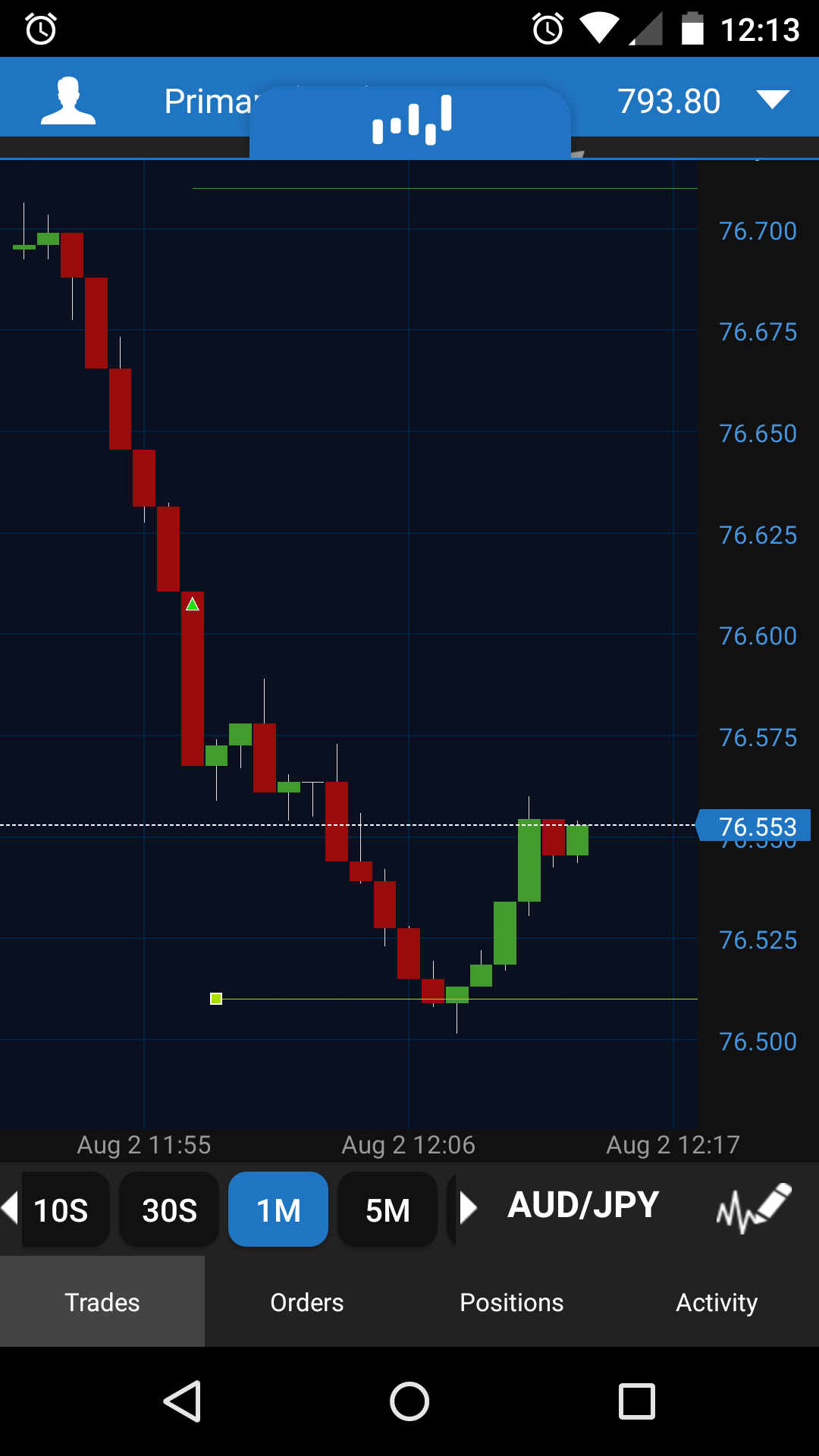Show more timeframes with right arrow

pos(468,1207)
